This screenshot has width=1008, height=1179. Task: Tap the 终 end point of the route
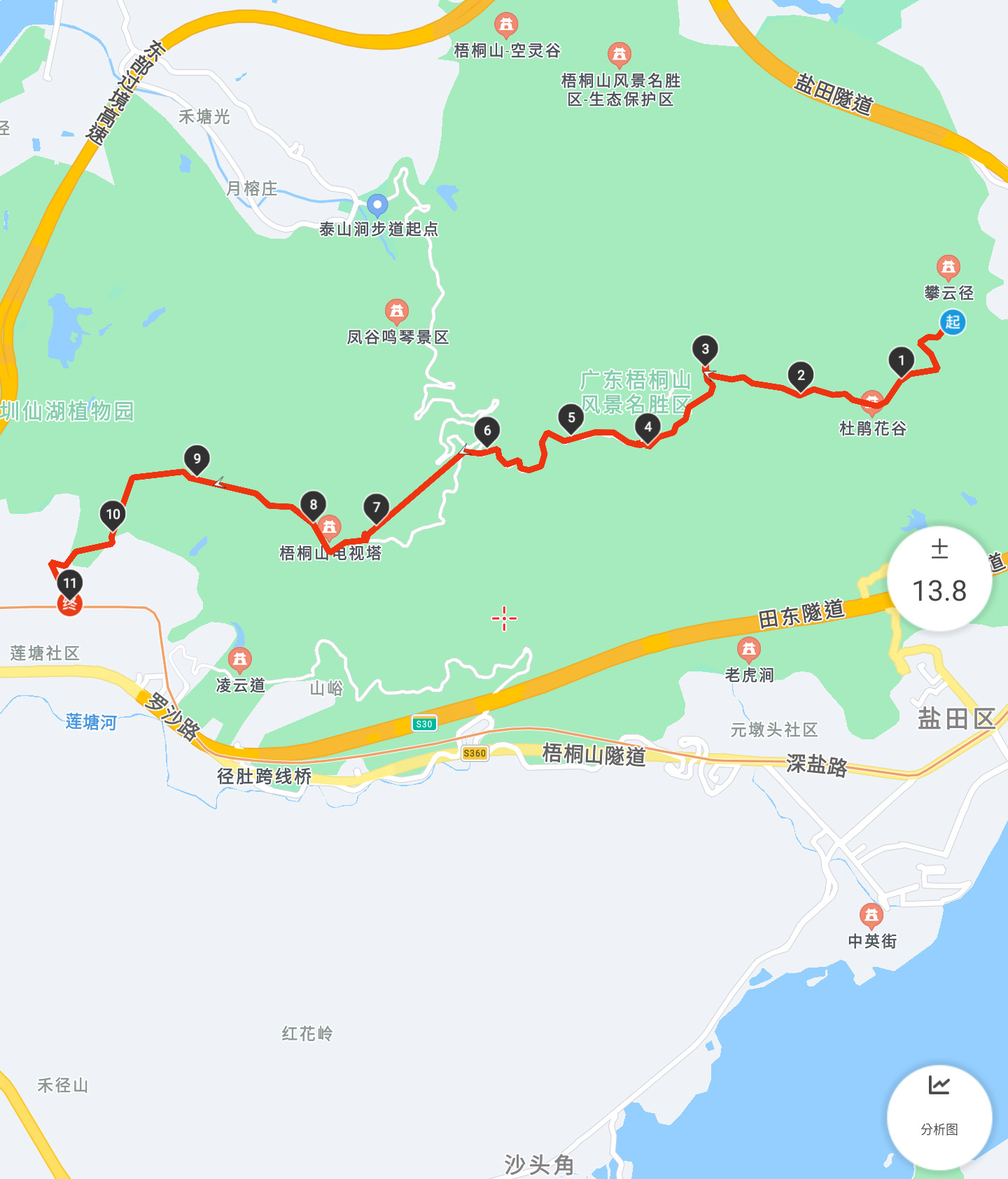tap(69, 604)
